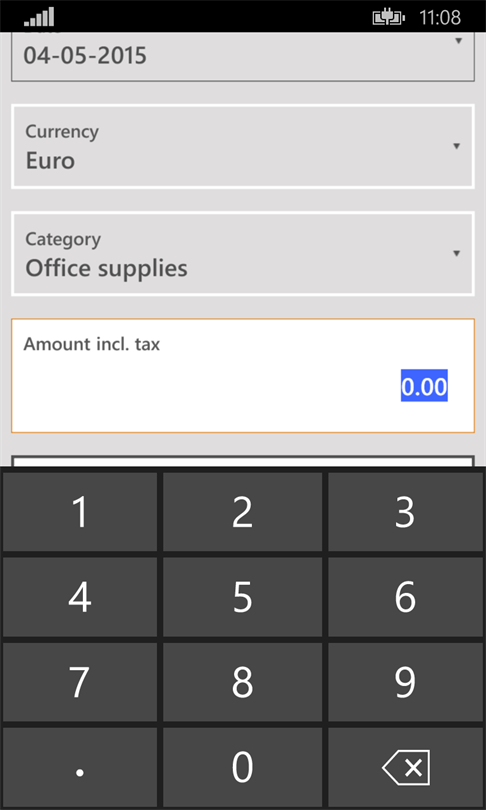Type 5 using the keypad
486x810 pixels.
(x=242, y=597)
